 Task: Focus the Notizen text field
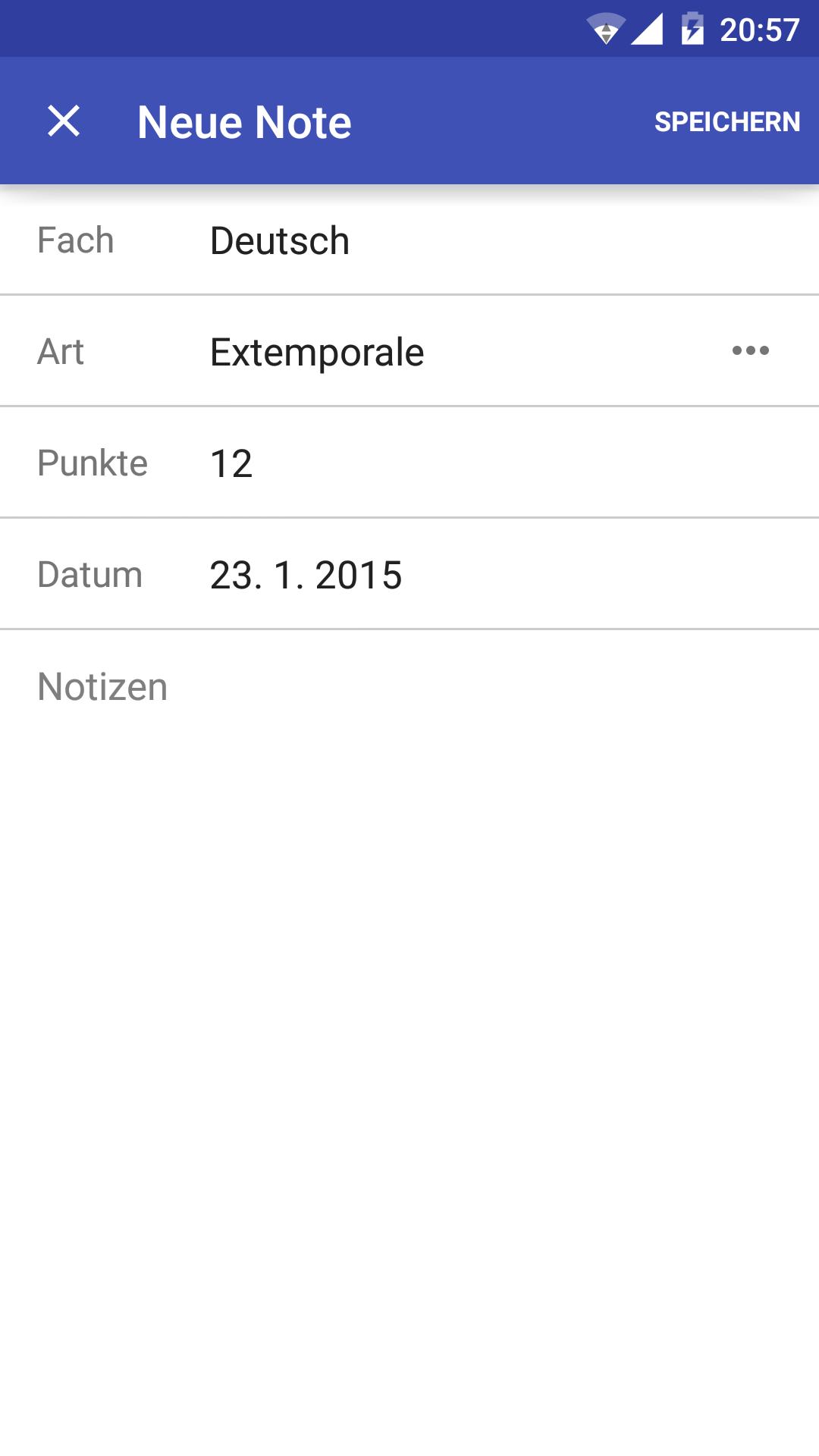[409, 687]
